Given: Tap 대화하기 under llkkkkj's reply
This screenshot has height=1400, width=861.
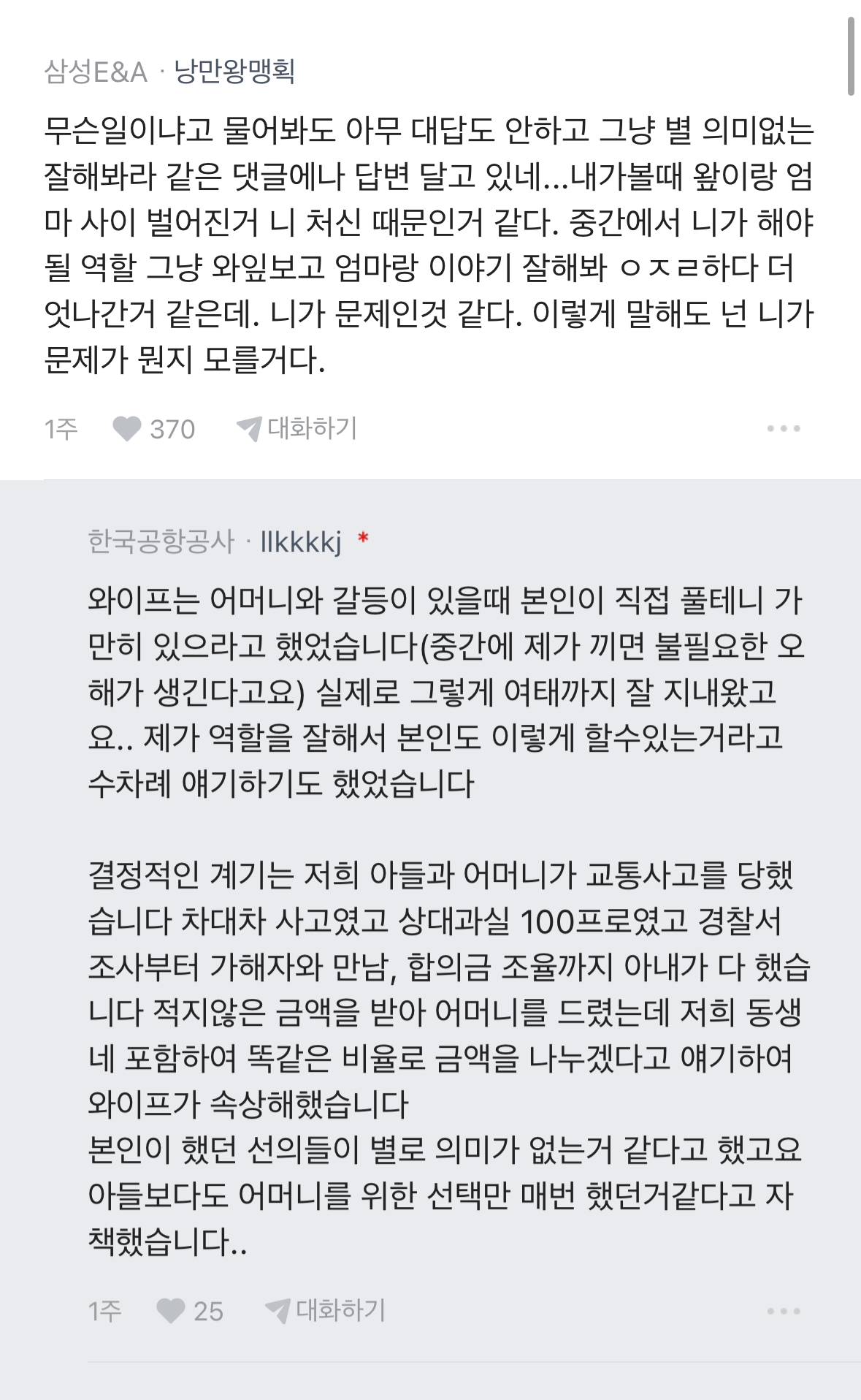Looking at the screenshot, I should tap(326, 1310).
